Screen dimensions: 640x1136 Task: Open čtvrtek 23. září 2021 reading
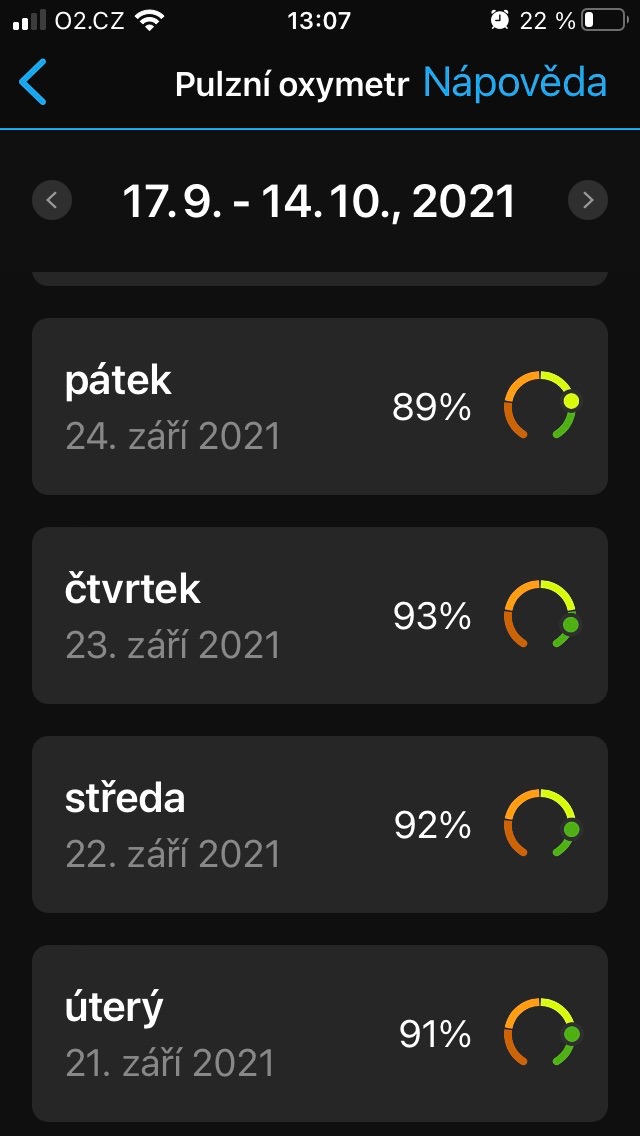[320, 615]
